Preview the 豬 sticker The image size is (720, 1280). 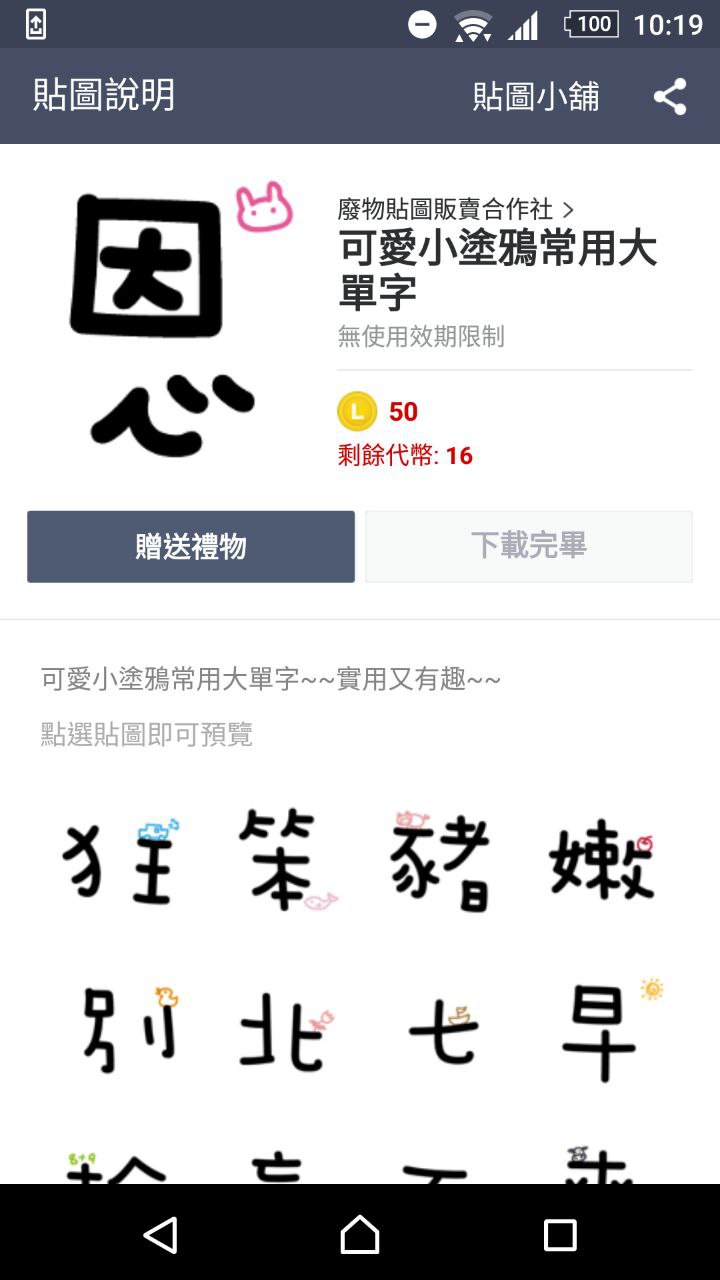click(440, 860)
